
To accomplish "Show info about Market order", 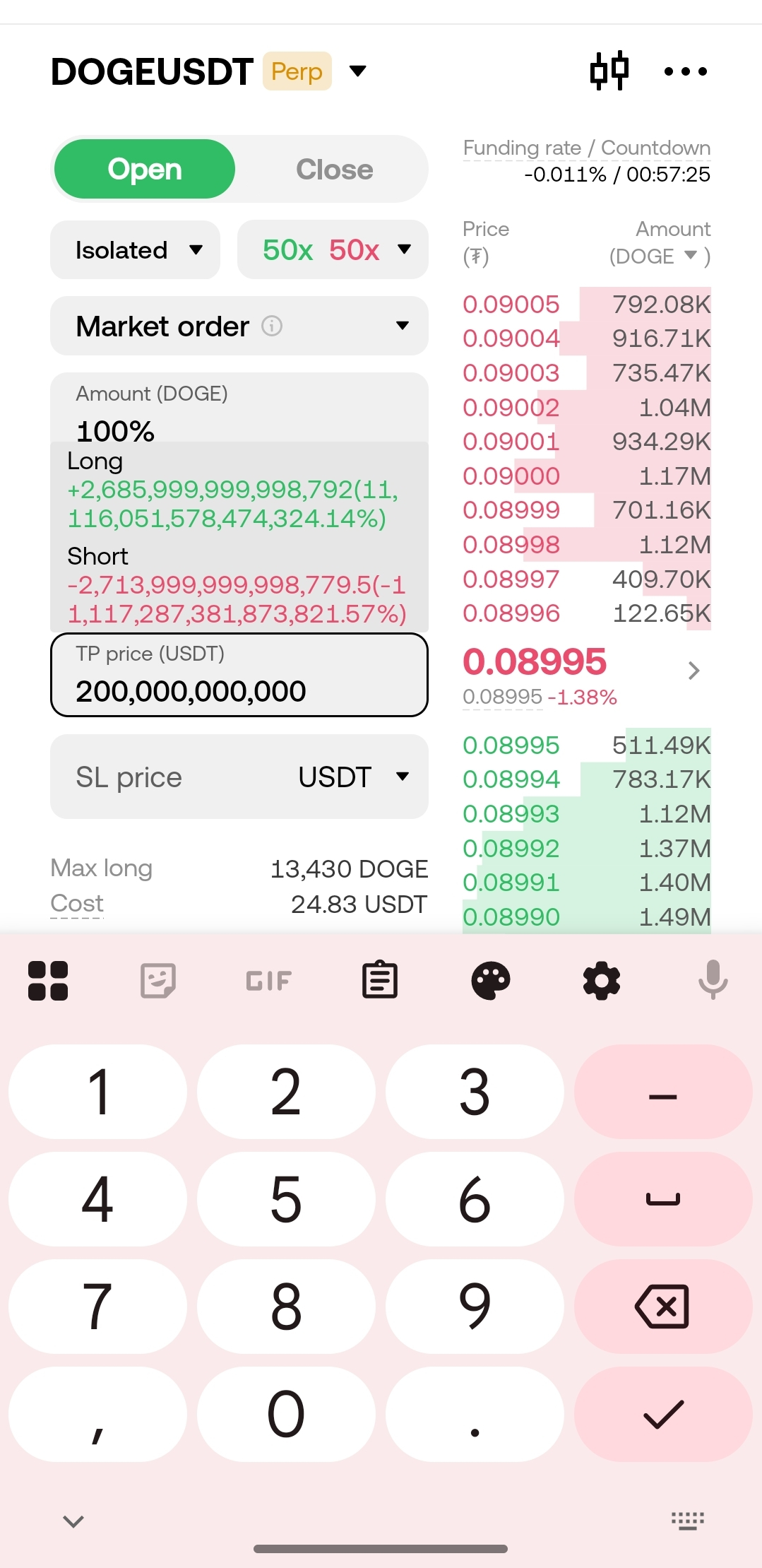I will coord(272,326).
